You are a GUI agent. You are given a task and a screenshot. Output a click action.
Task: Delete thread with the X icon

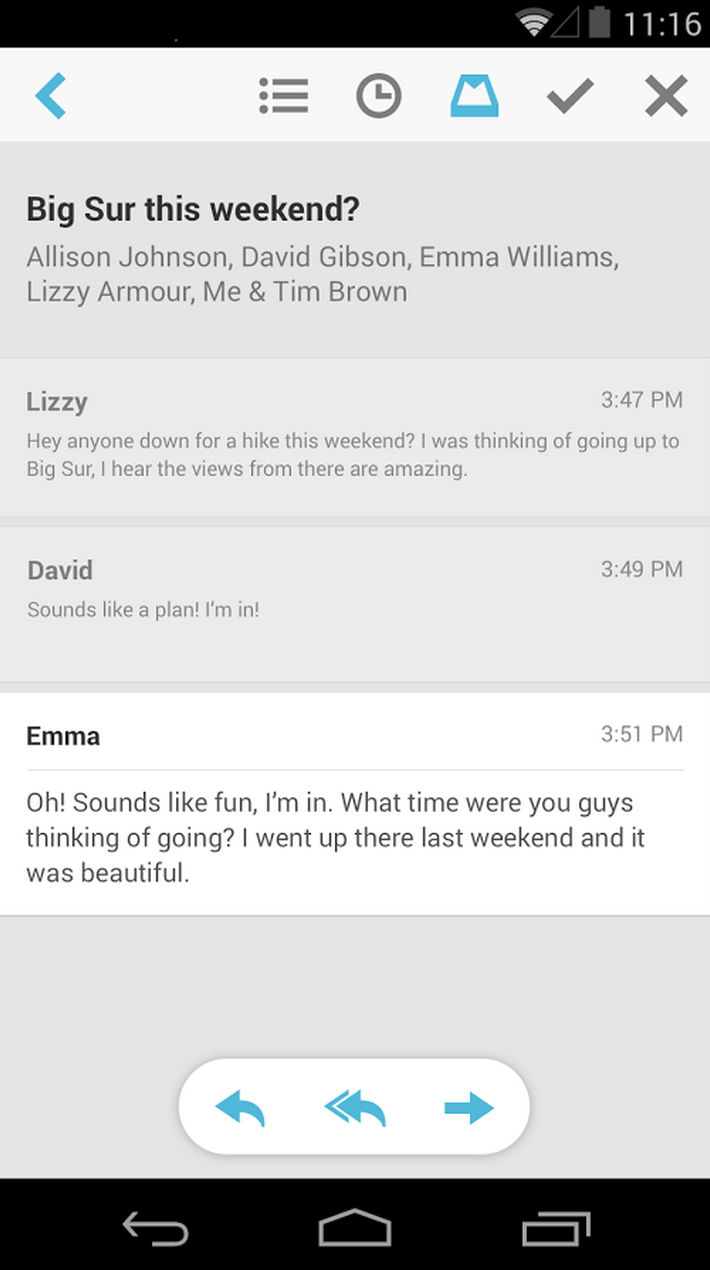(666, 97)
